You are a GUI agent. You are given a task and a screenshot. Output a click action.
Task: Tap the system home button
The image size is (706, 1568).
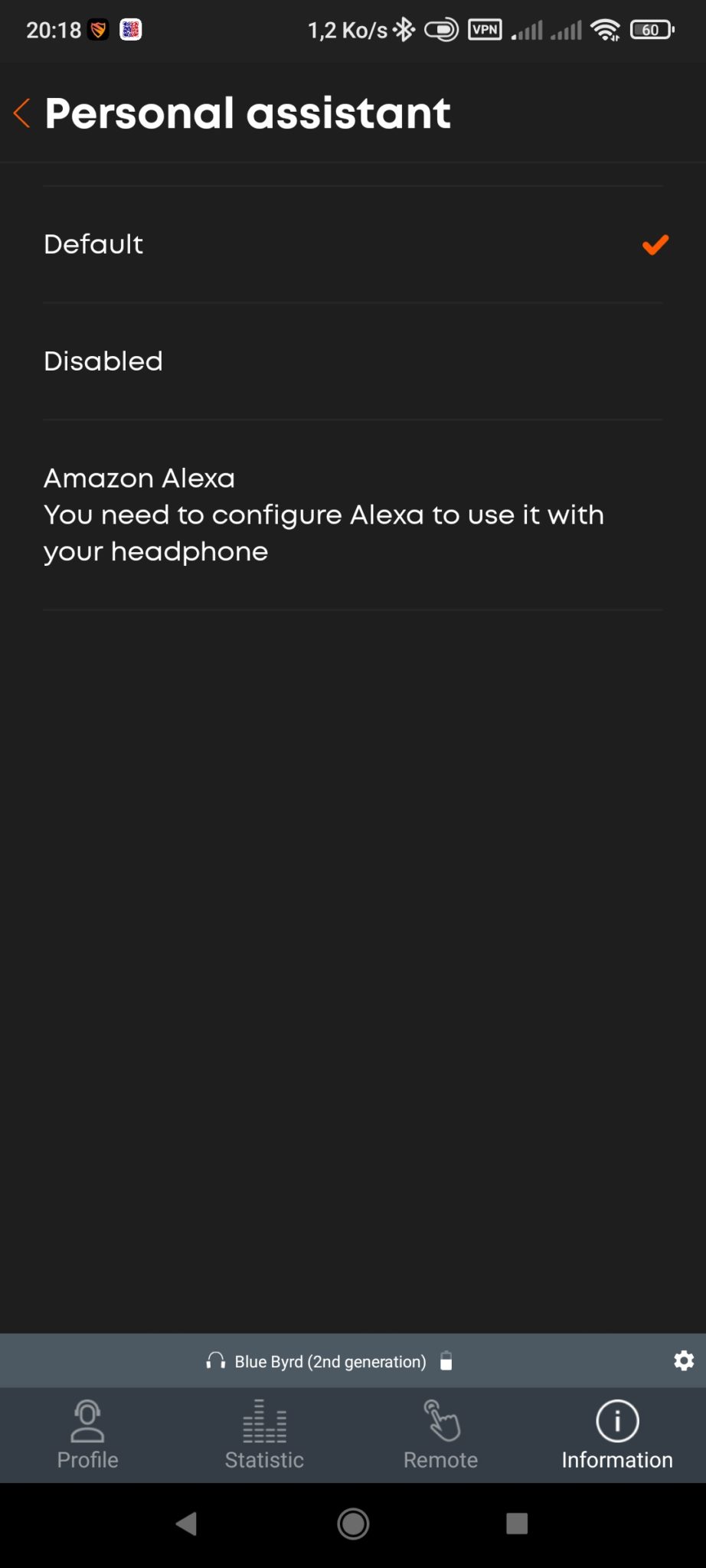click(x=353, y=1524)
